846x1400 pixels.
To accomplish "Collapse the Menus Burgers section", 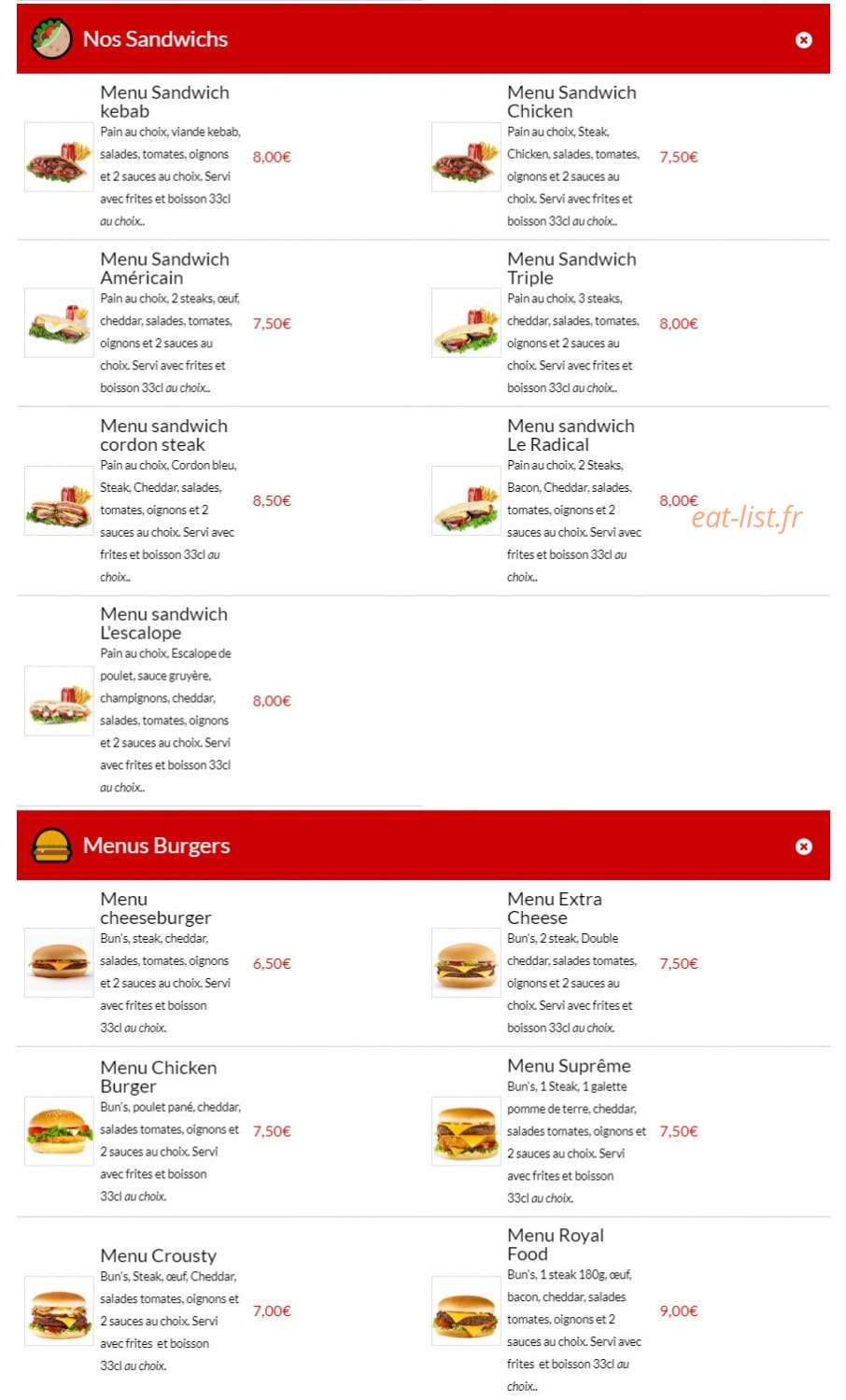I will [x=803, y=846].
